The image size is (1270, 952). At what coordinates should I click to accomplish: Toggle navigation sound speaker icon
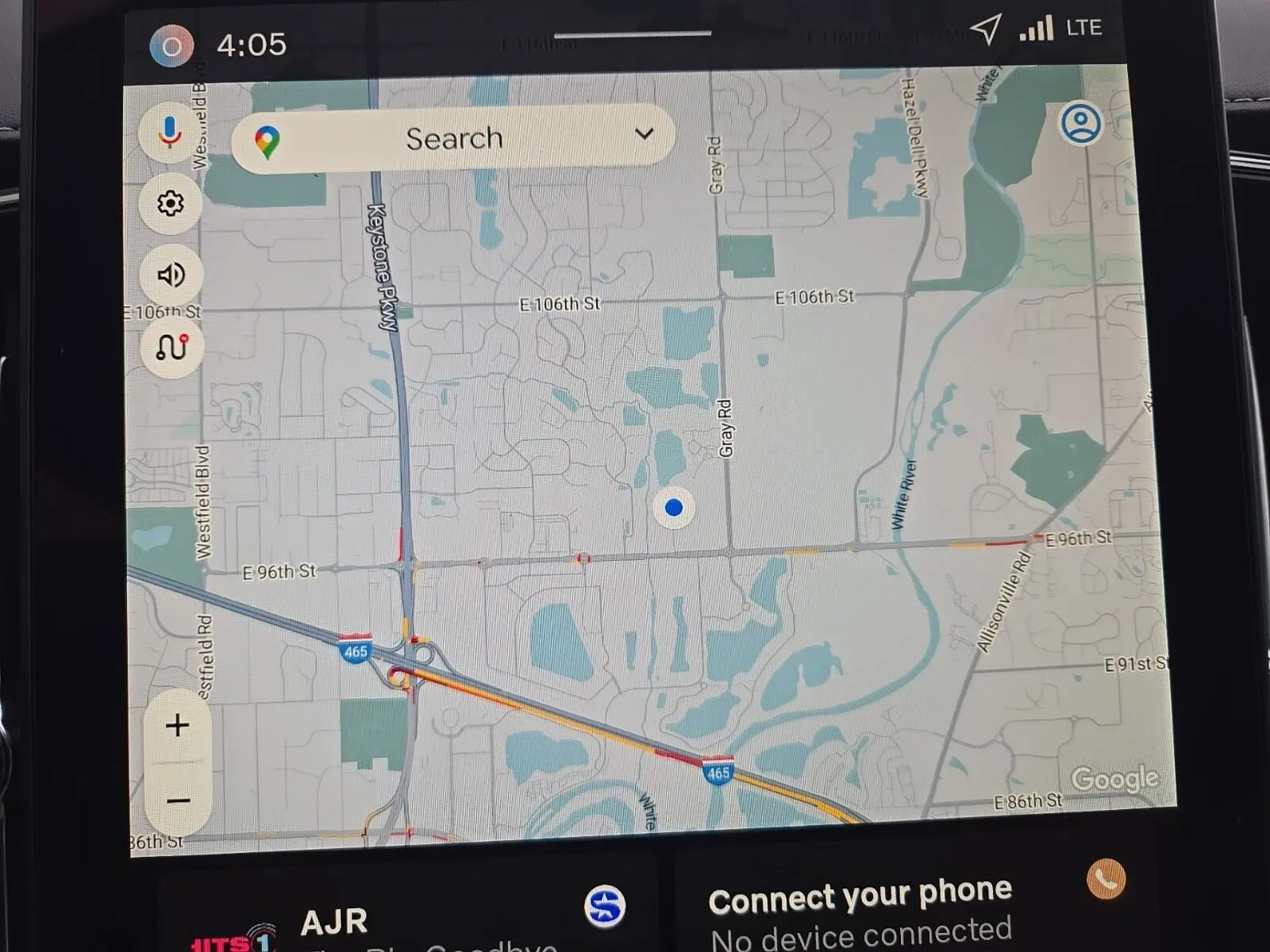click(x=171, y=275)
